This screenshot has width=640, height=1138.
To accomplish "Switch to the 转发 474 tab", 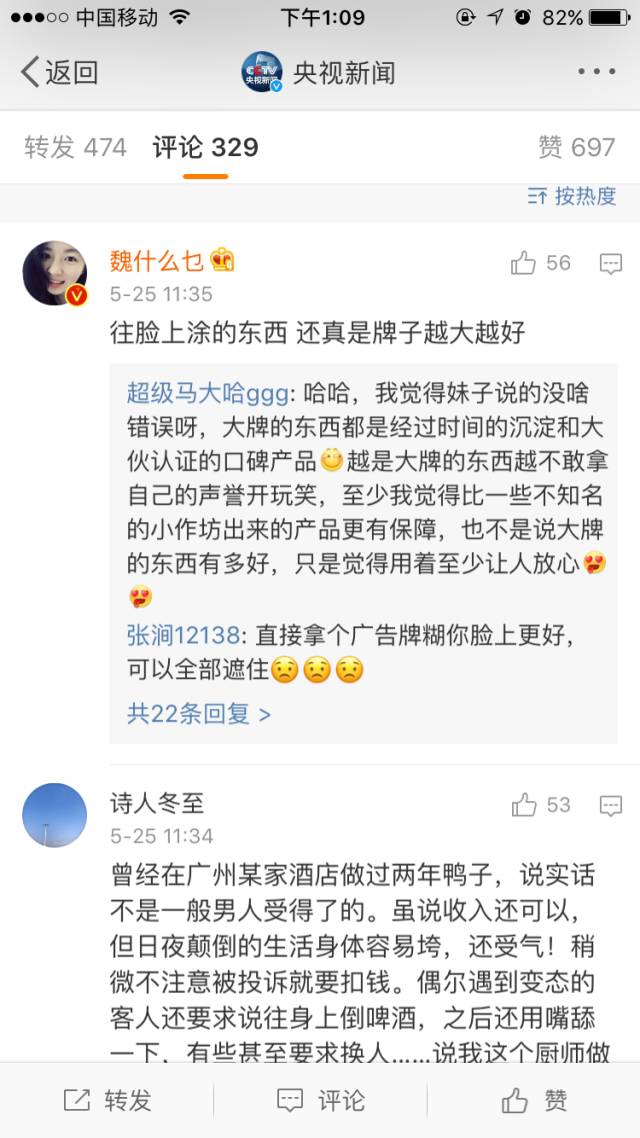I will [75, 148].
